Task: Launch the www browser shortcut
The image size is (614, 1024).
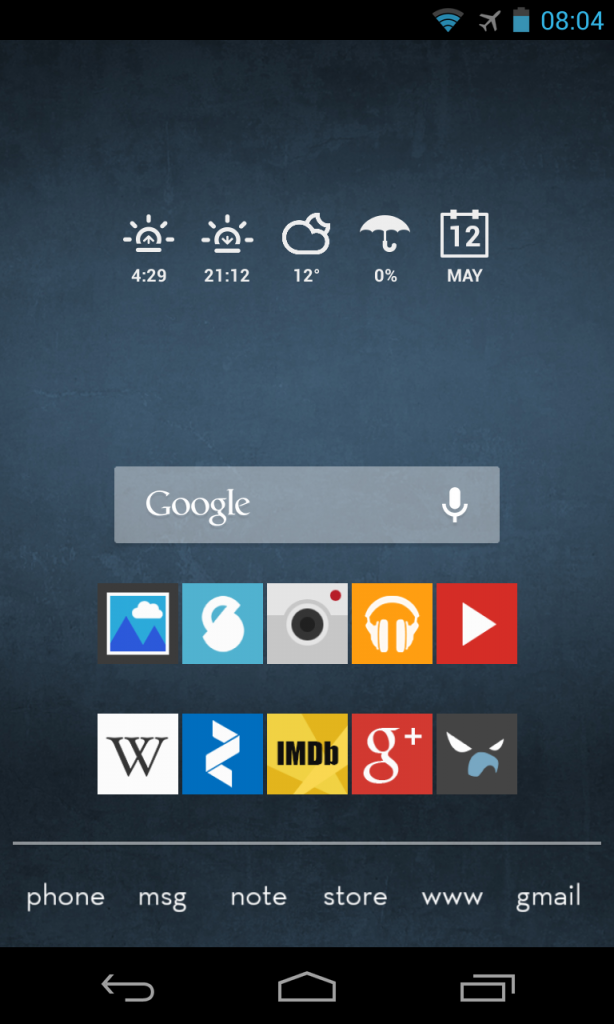Action: pos(452,897)
